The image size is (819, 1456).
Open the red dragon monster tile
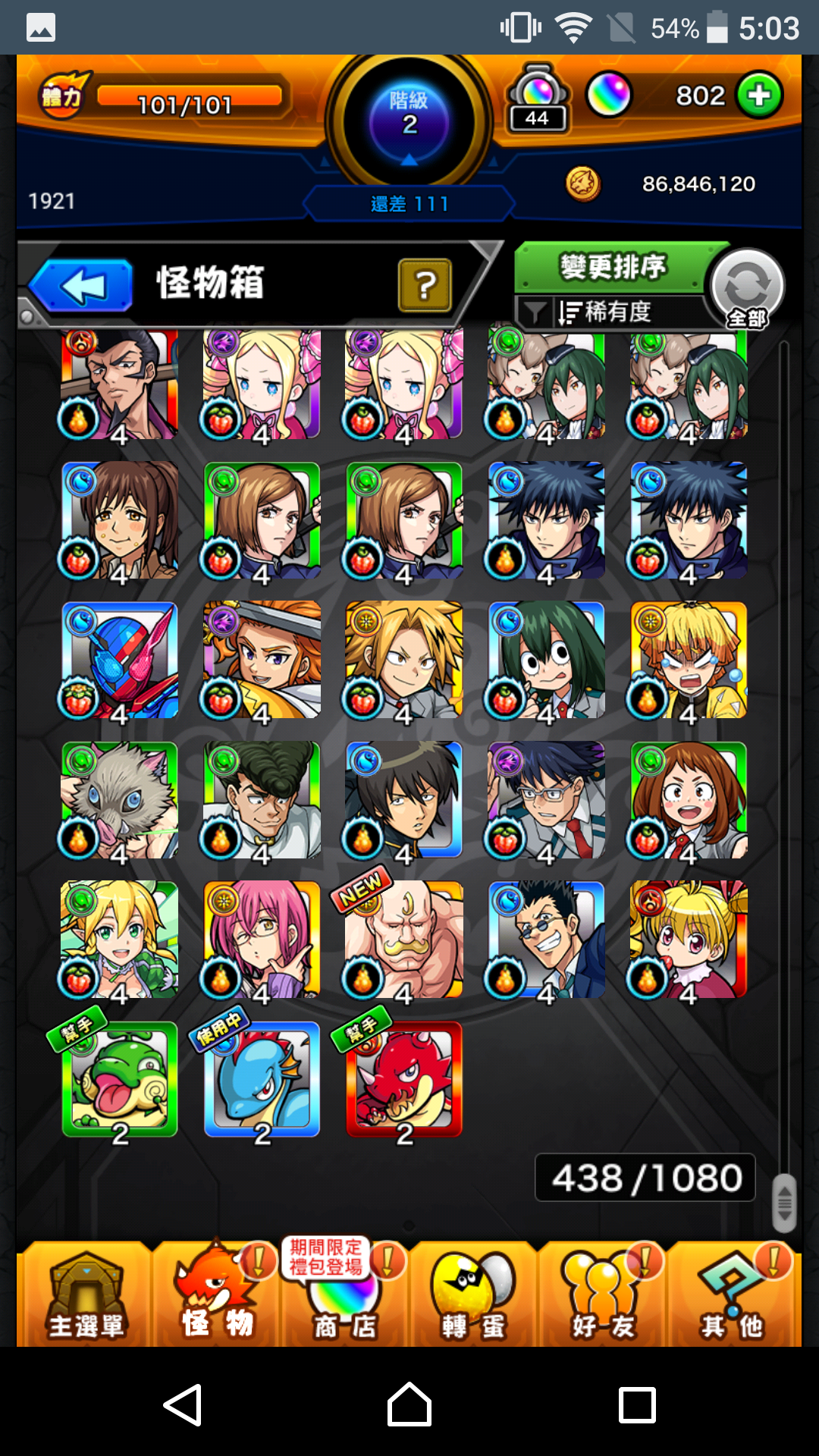(x=403, y=1080)
